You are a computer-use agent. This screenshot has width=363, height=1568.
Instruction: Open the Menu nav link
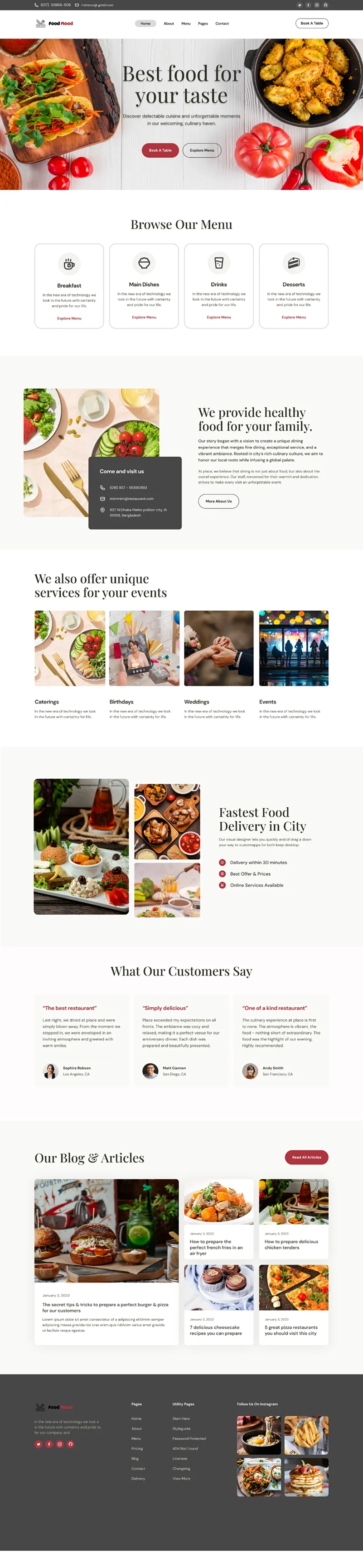[186, 24]
